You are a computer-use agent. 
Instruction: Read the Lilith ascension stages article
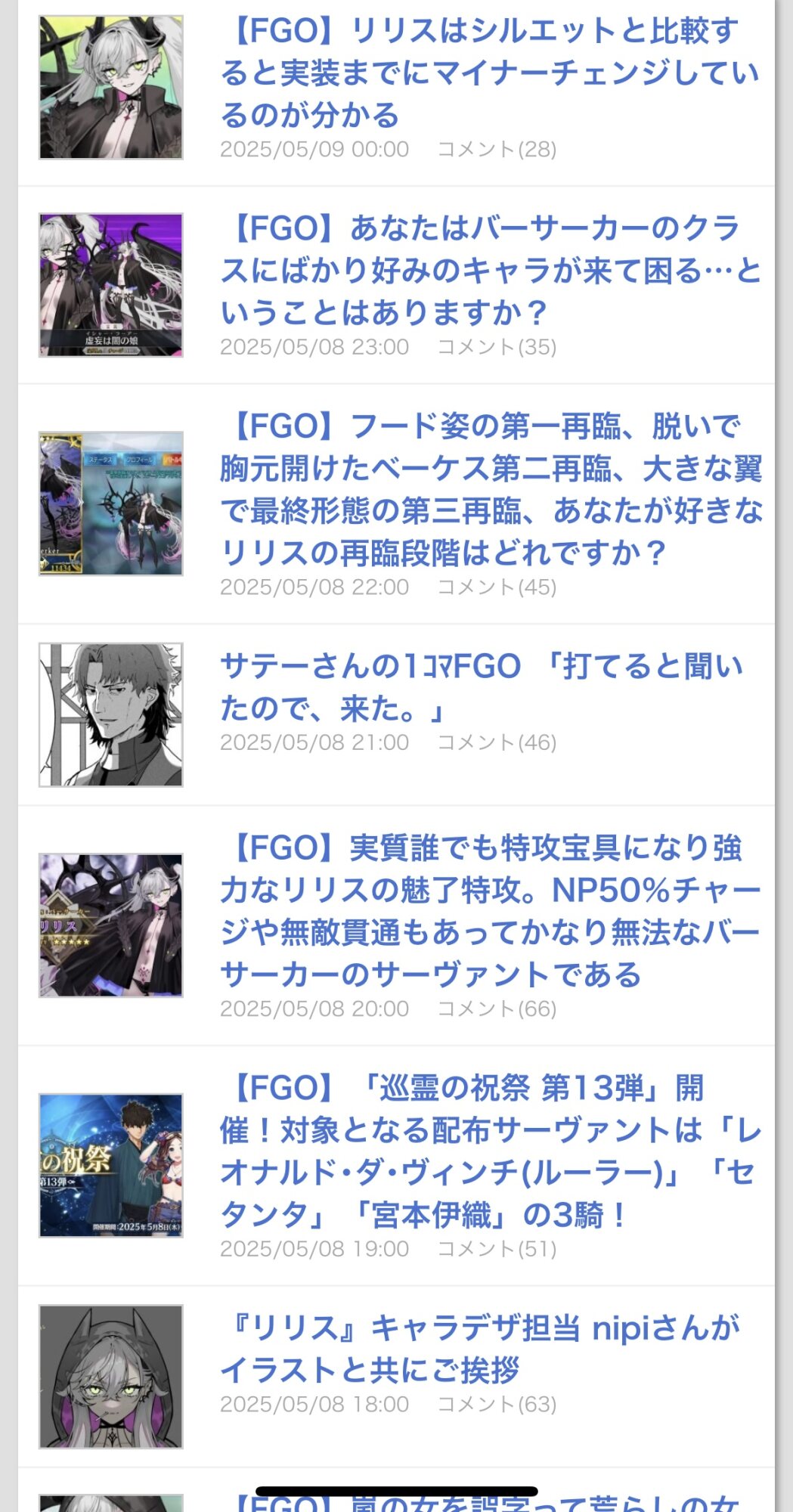tap(490, 489)
